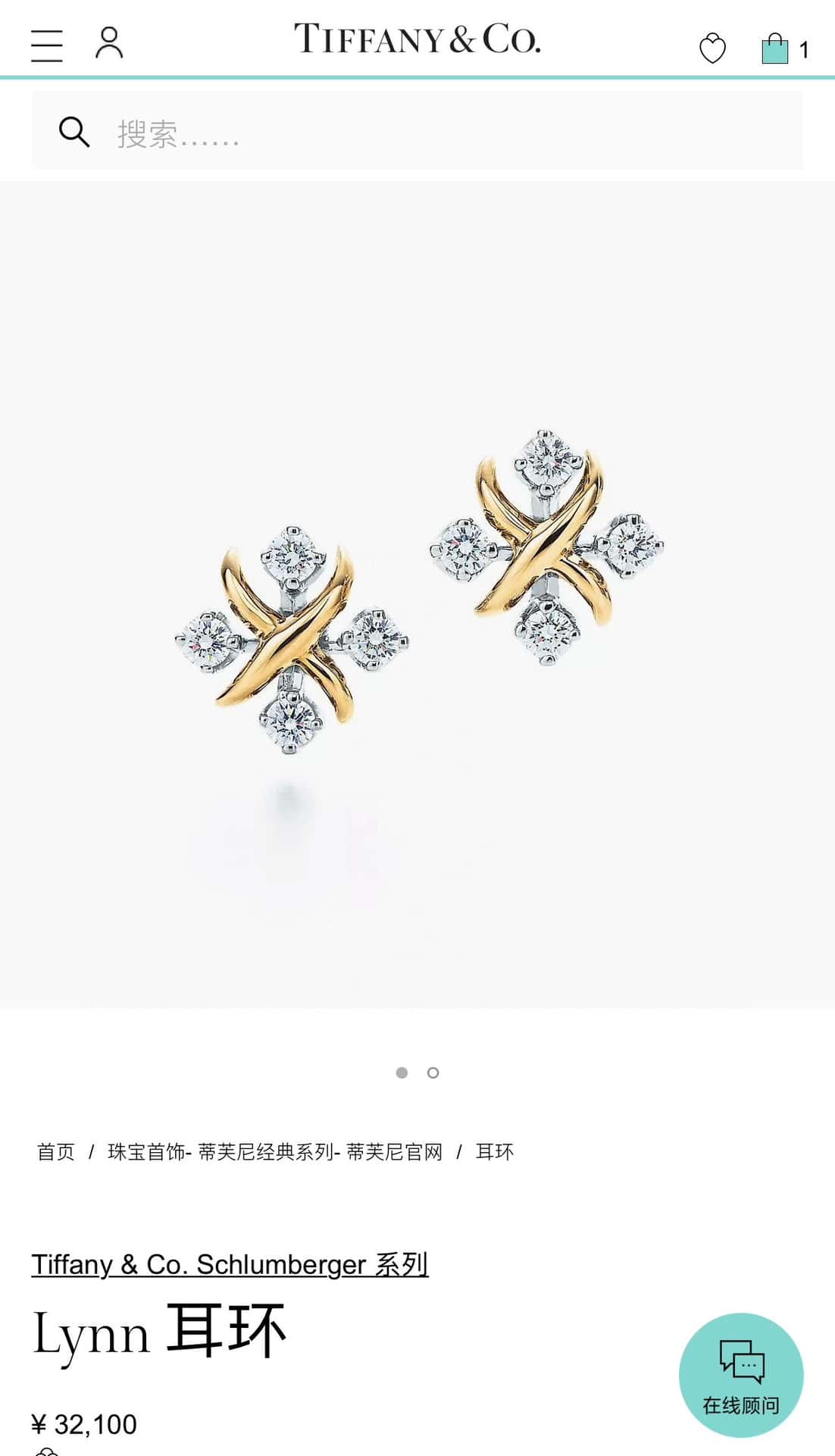
Task: Switch to the second image dot
Action: (x=433, y=1072)
